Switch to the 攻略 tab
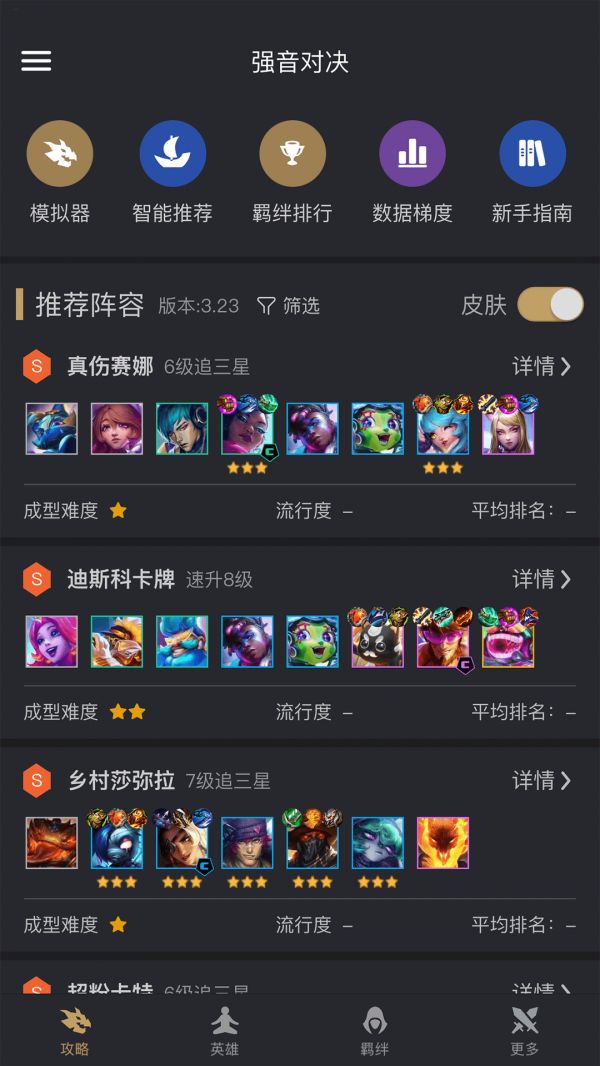 click(x=75, y=1031)
